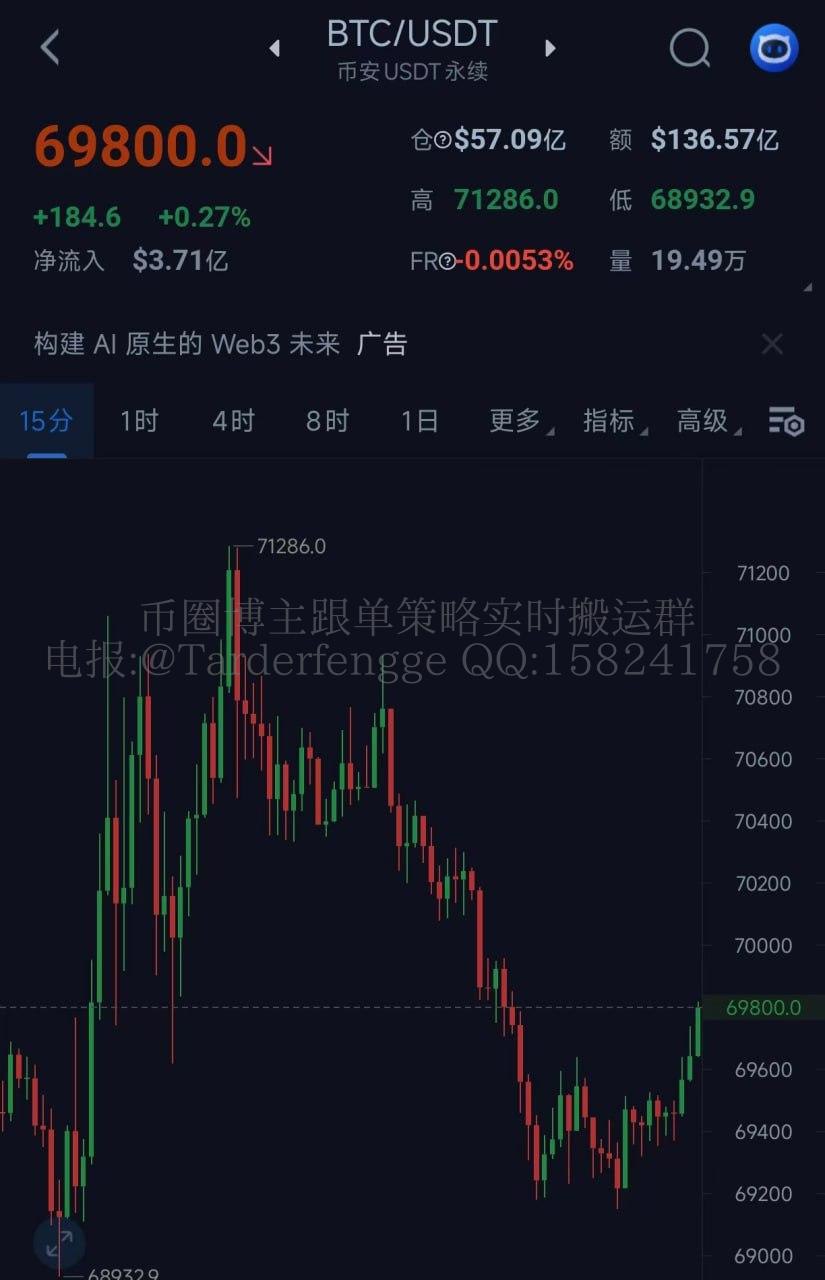
Task: Open the blue robot assistant icon
Action: pos(774,47)
